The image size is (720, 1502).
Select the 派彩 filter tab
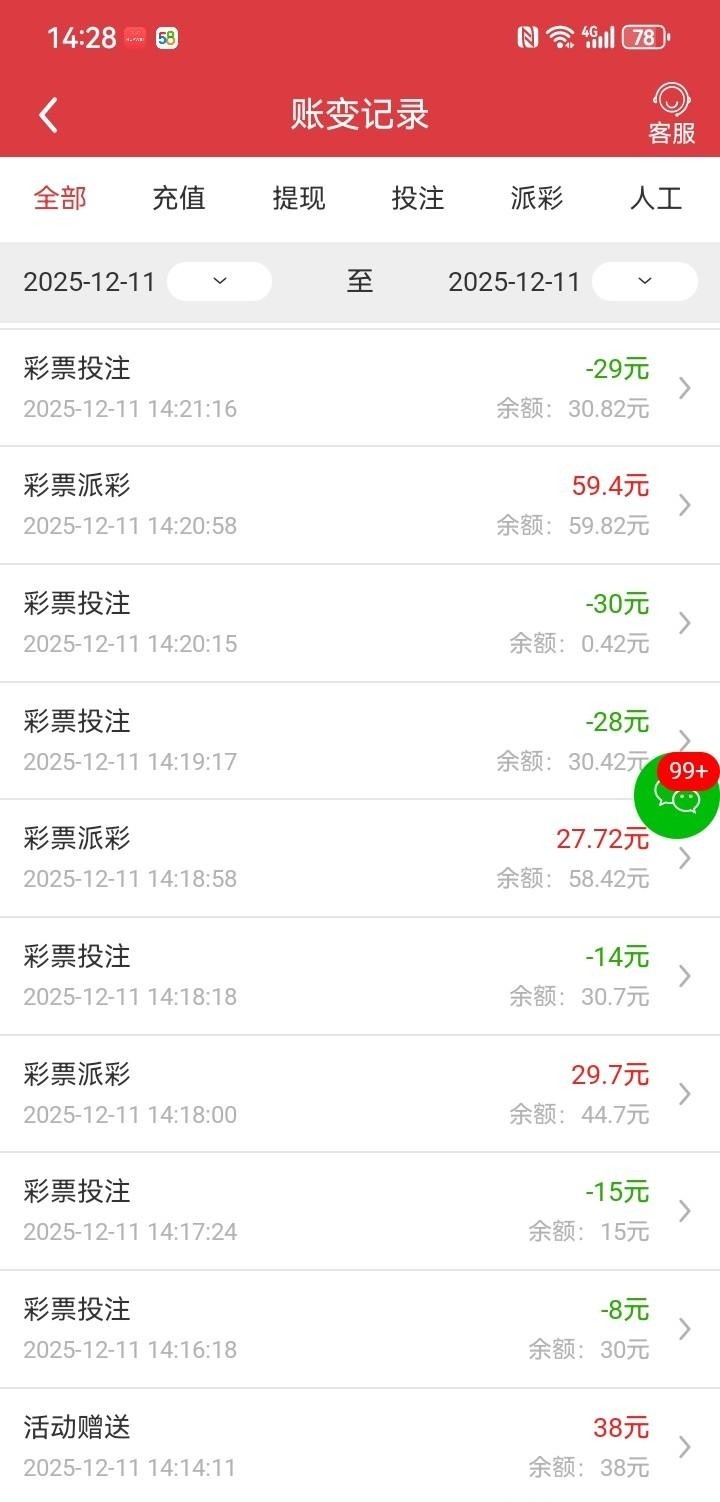coord(537,199)
